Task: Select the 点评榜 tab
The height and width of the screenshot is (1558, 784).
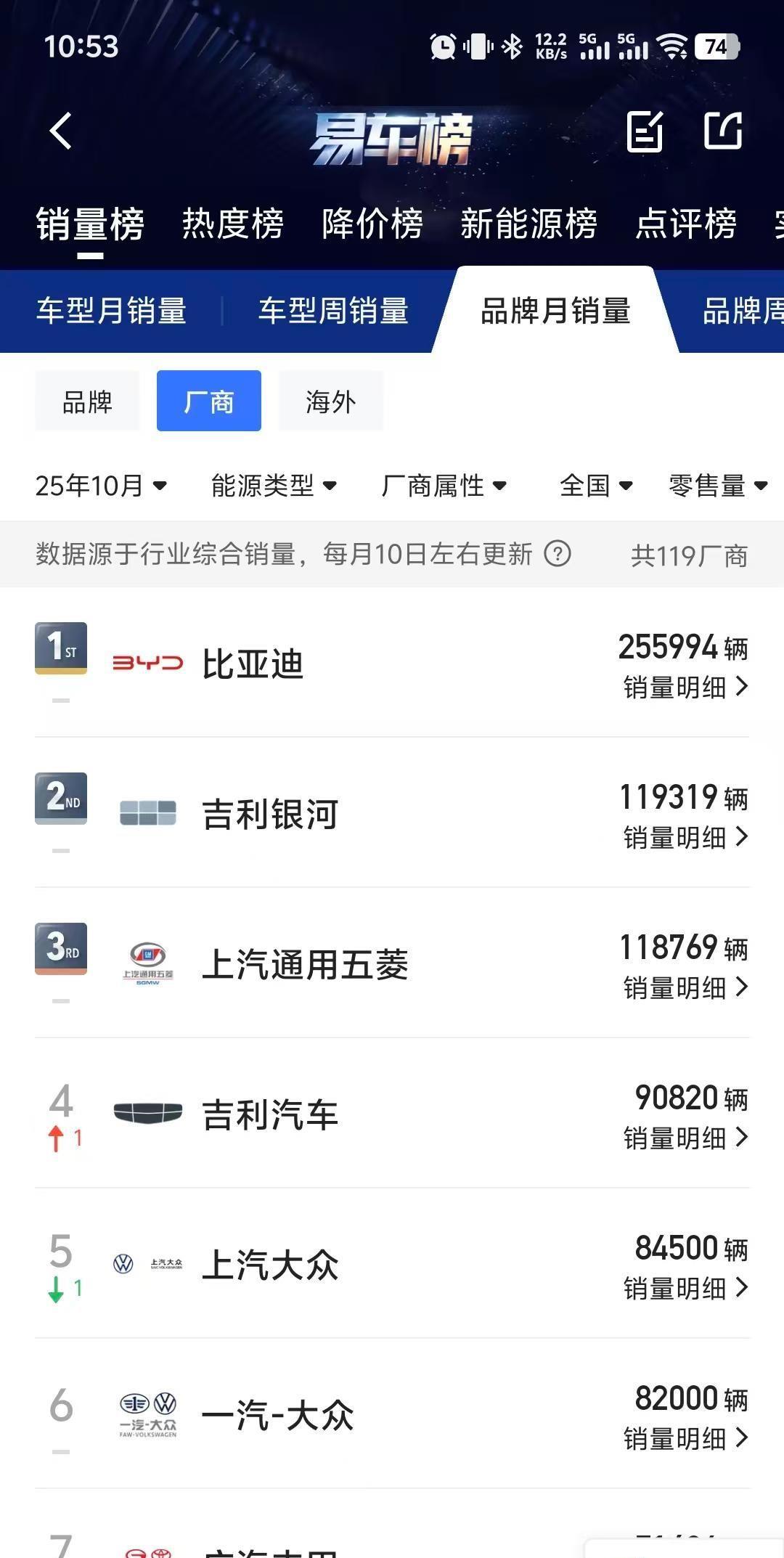Action: (x=686, y=224)
